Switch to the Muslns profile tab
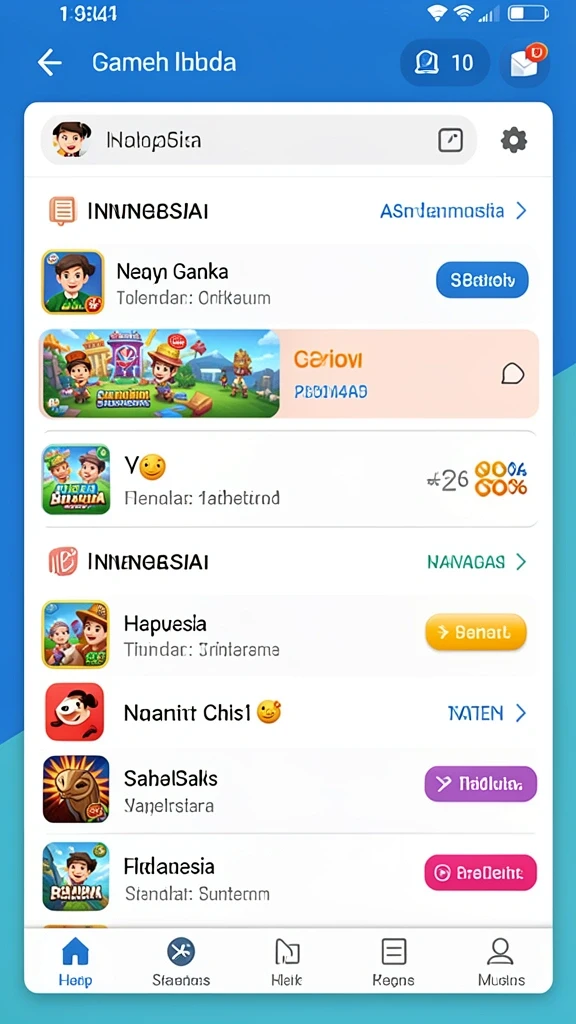 [500, 961]
